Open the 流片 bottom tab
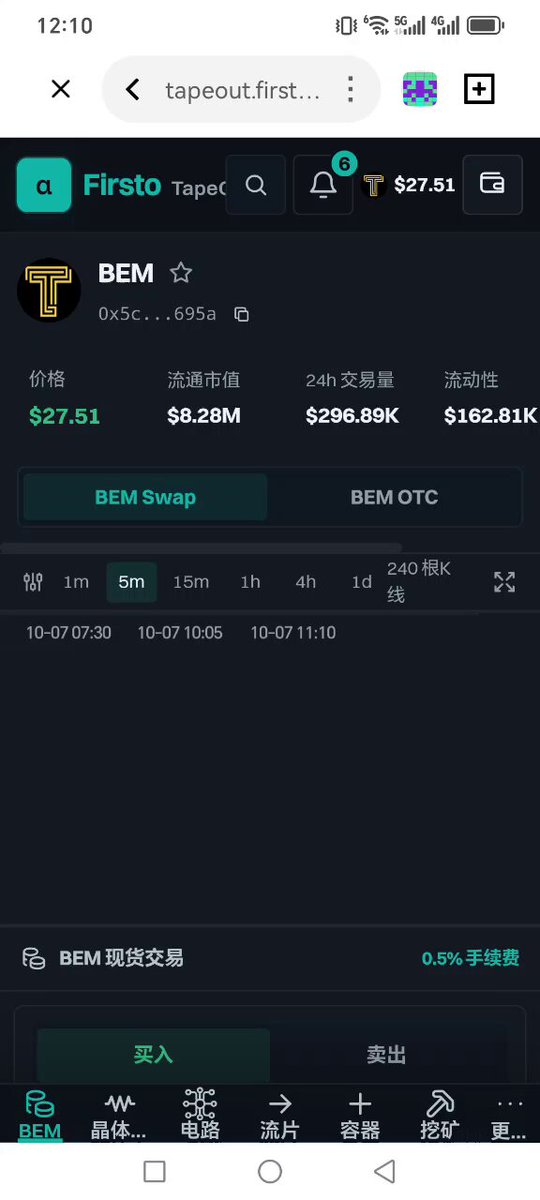This screenshot has width=540, height=1200. pos(279,1116)
